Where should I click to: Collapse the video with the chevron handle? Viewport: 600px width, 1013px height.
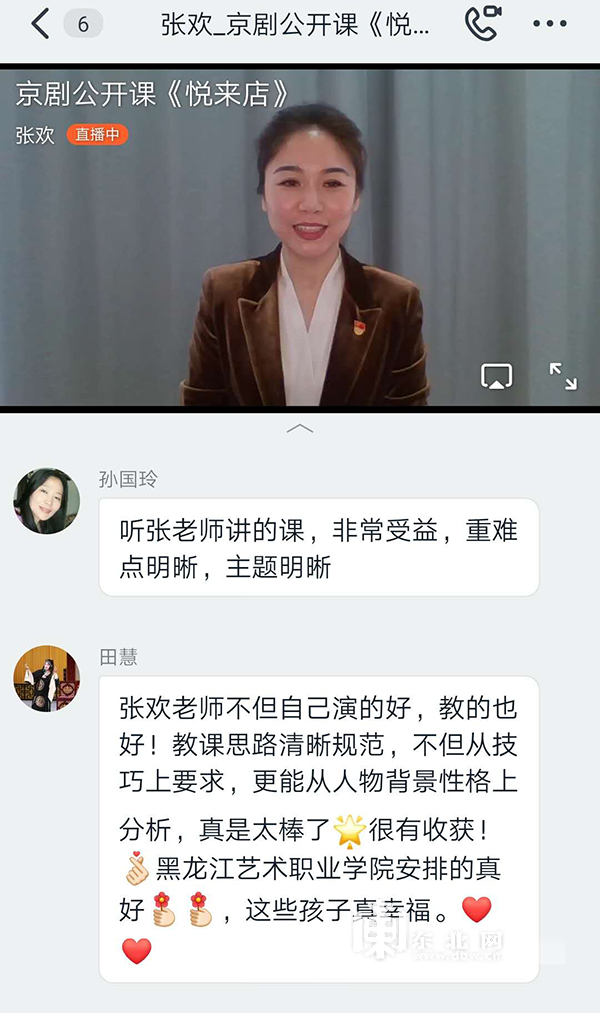point(300,428)
